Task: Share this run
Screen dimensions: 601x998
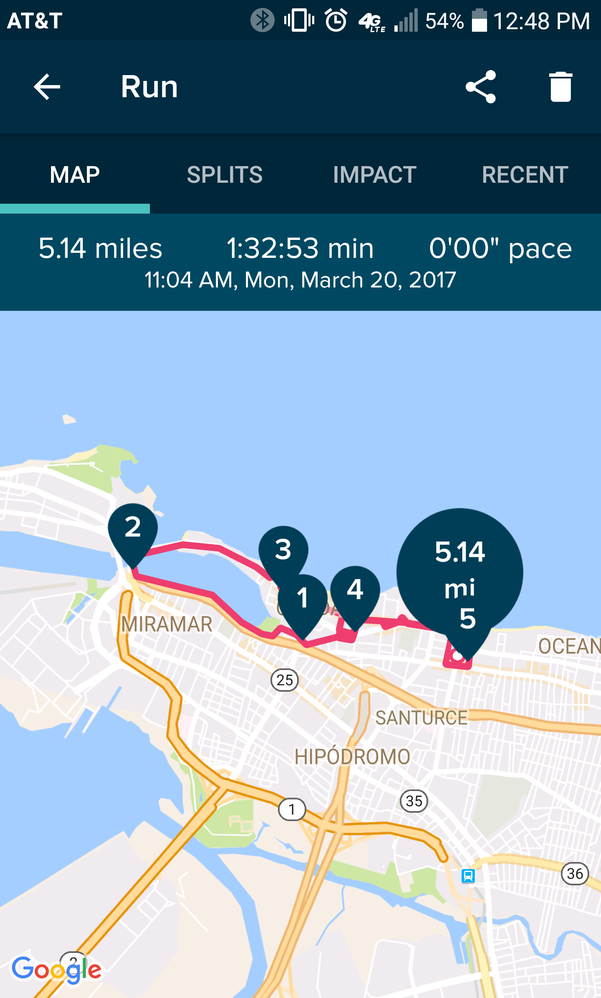Action: (481, 87)
